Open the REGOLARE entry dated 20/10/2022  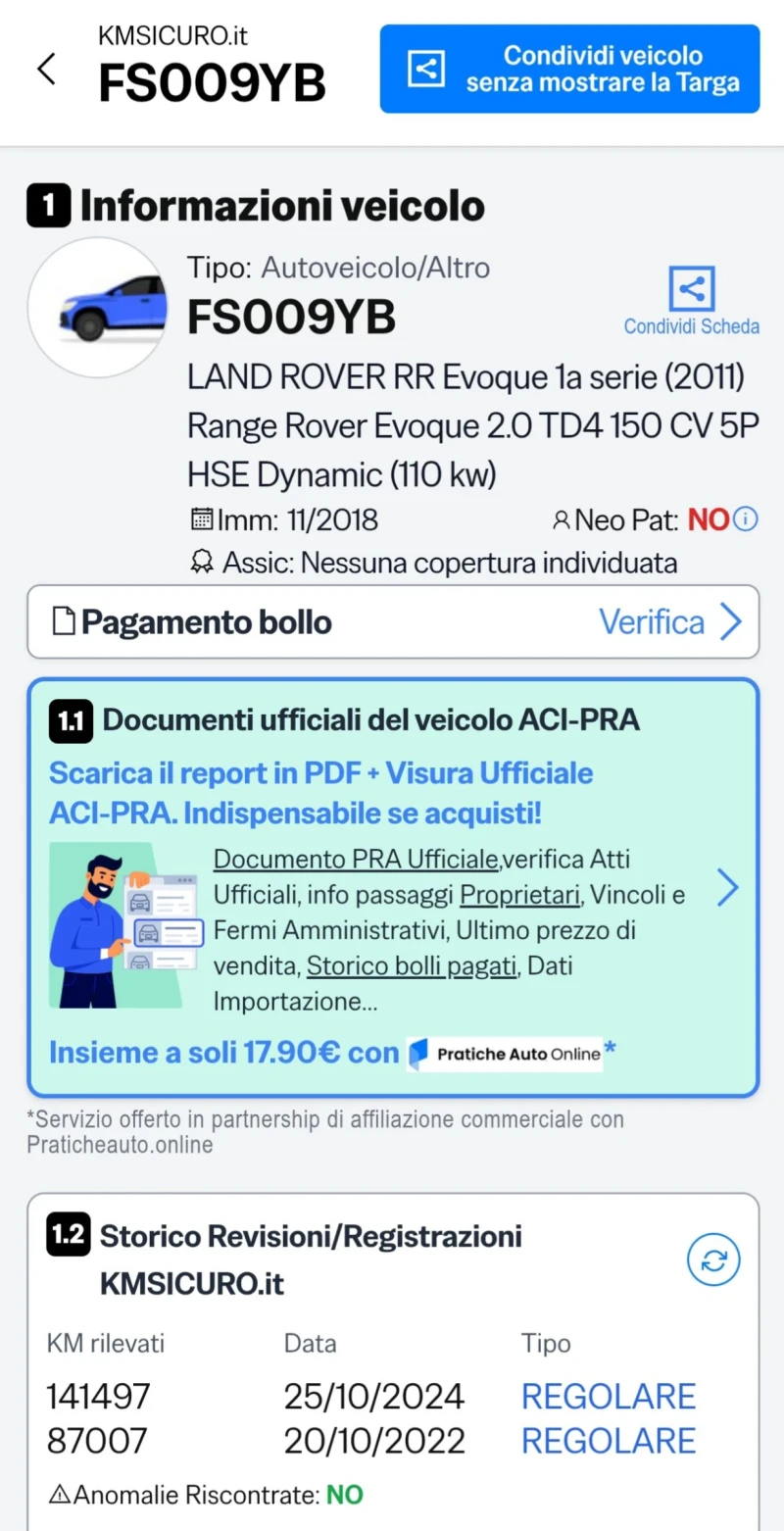608,1441
